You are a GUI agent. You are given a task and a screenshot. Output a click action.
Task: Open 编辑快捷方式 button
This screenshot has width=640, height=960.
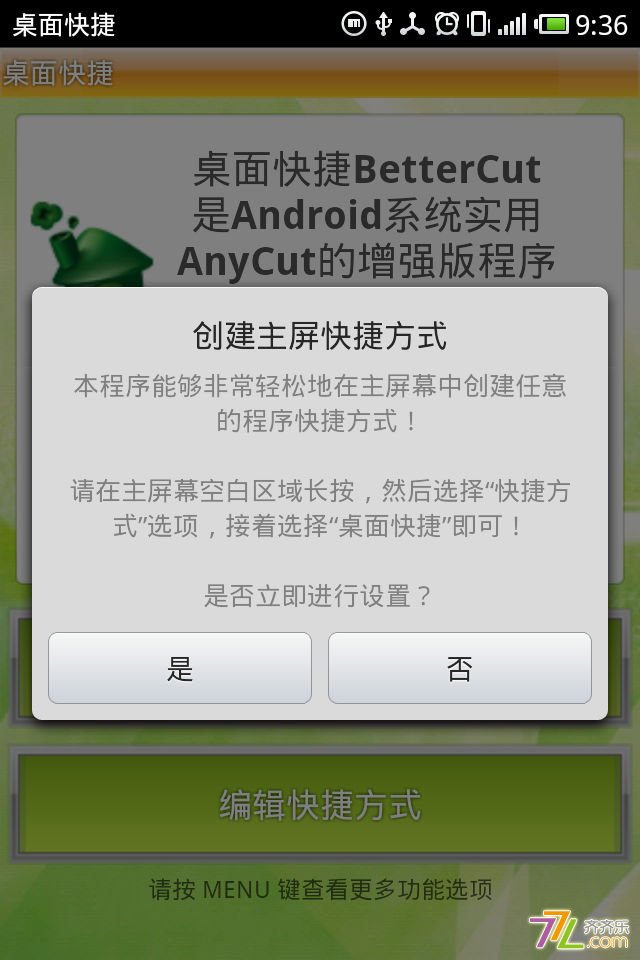point(320,805)
